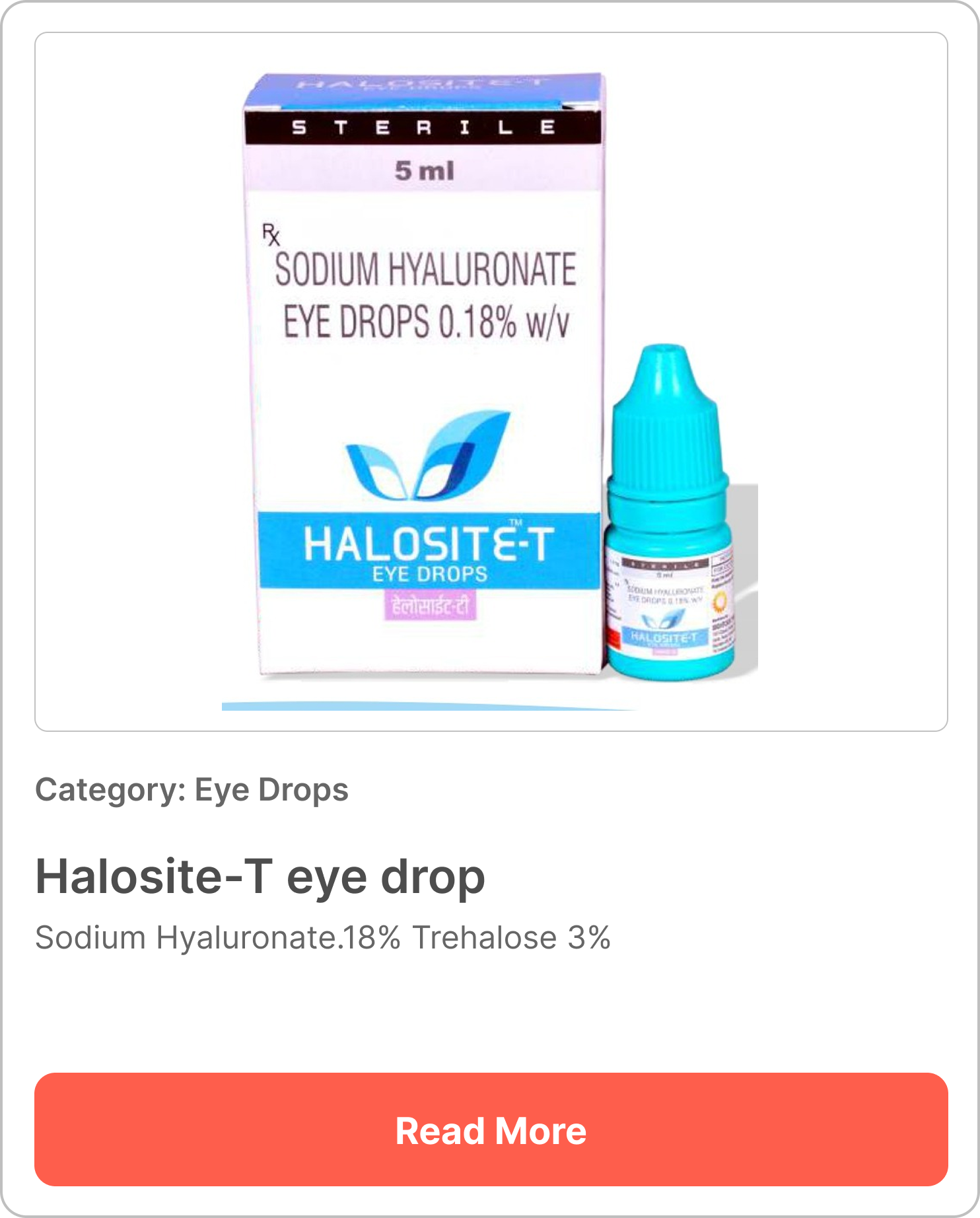Tap Read More for Halosite-T eye drop
Image resolution: width=980 pixels, height=1218 pixels.
pos(491,1130)
